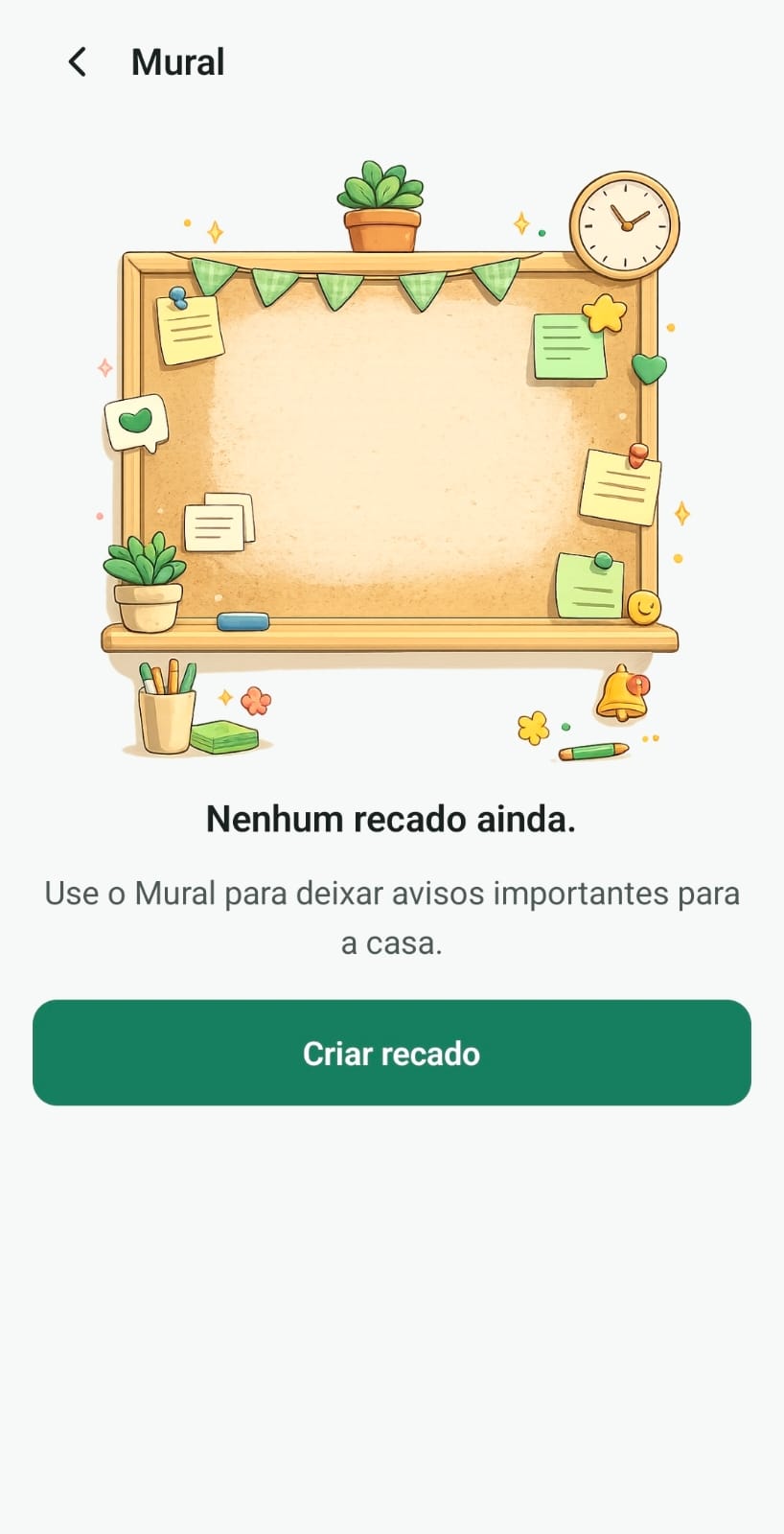Go back from the Mural screen

(78, 62)
